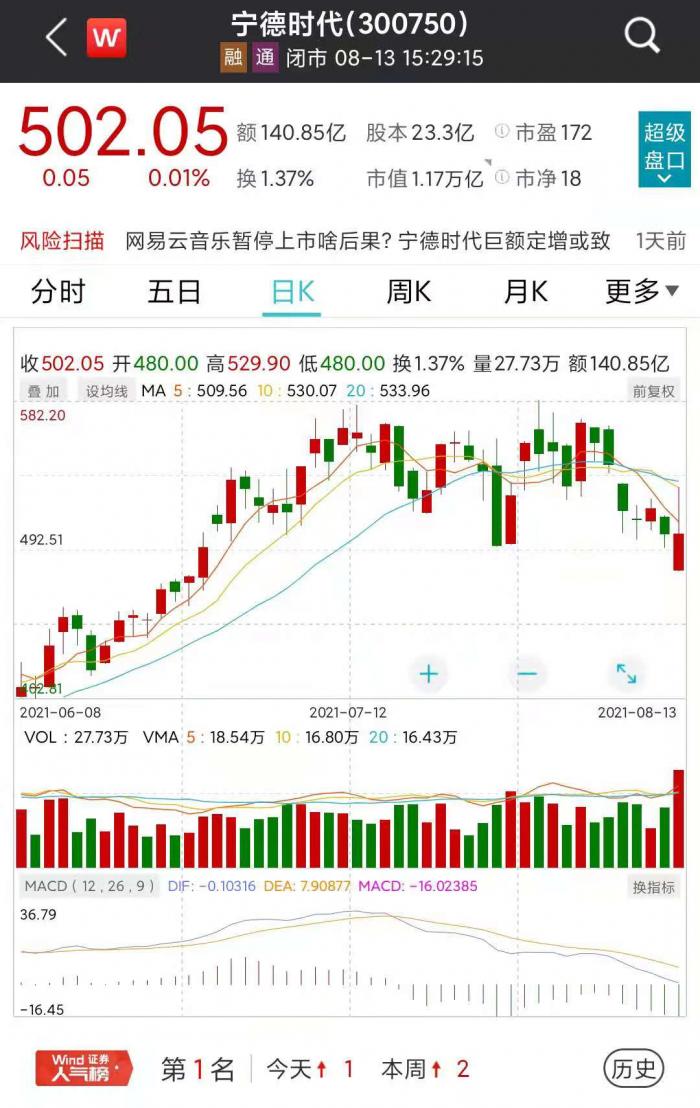The image size is (700, 1108).
Task: Select the 日K chart tab
Action: [292, 292]
